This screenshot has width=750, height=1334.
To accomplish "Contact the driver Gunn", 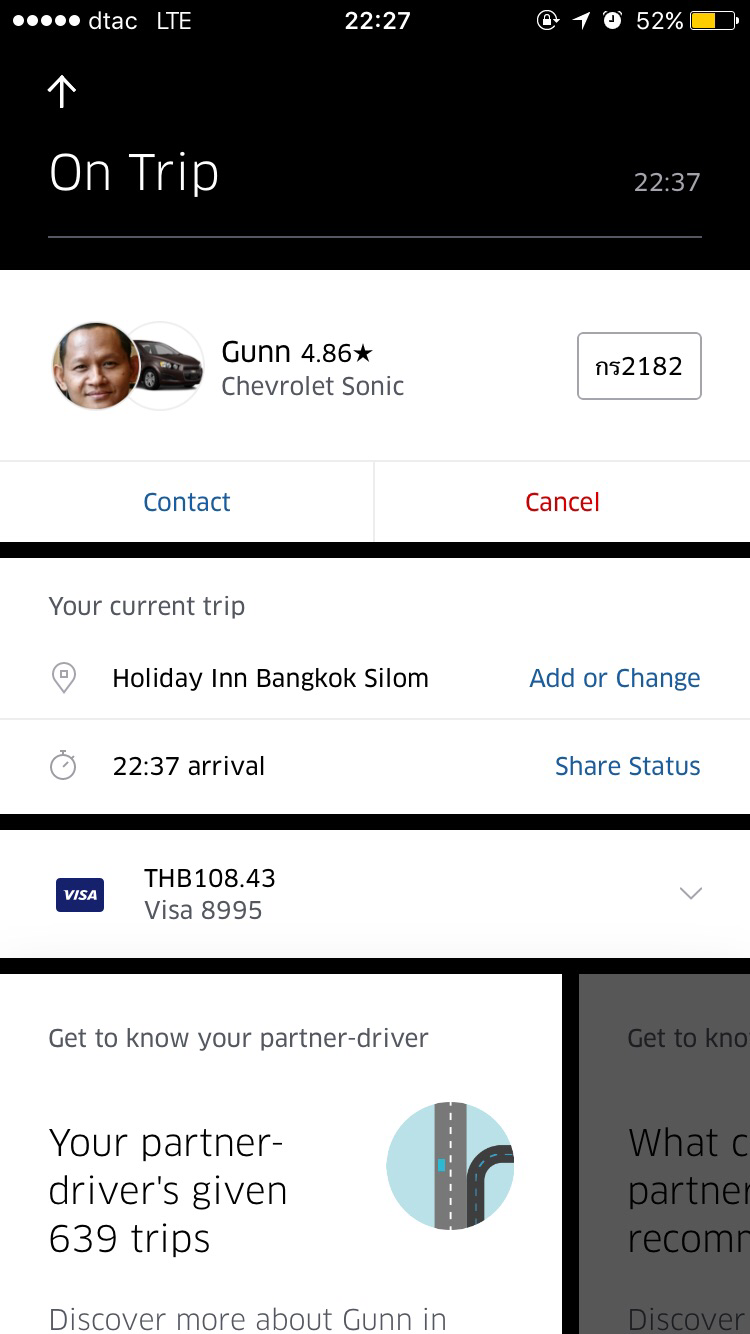I will tap(187, 502).
